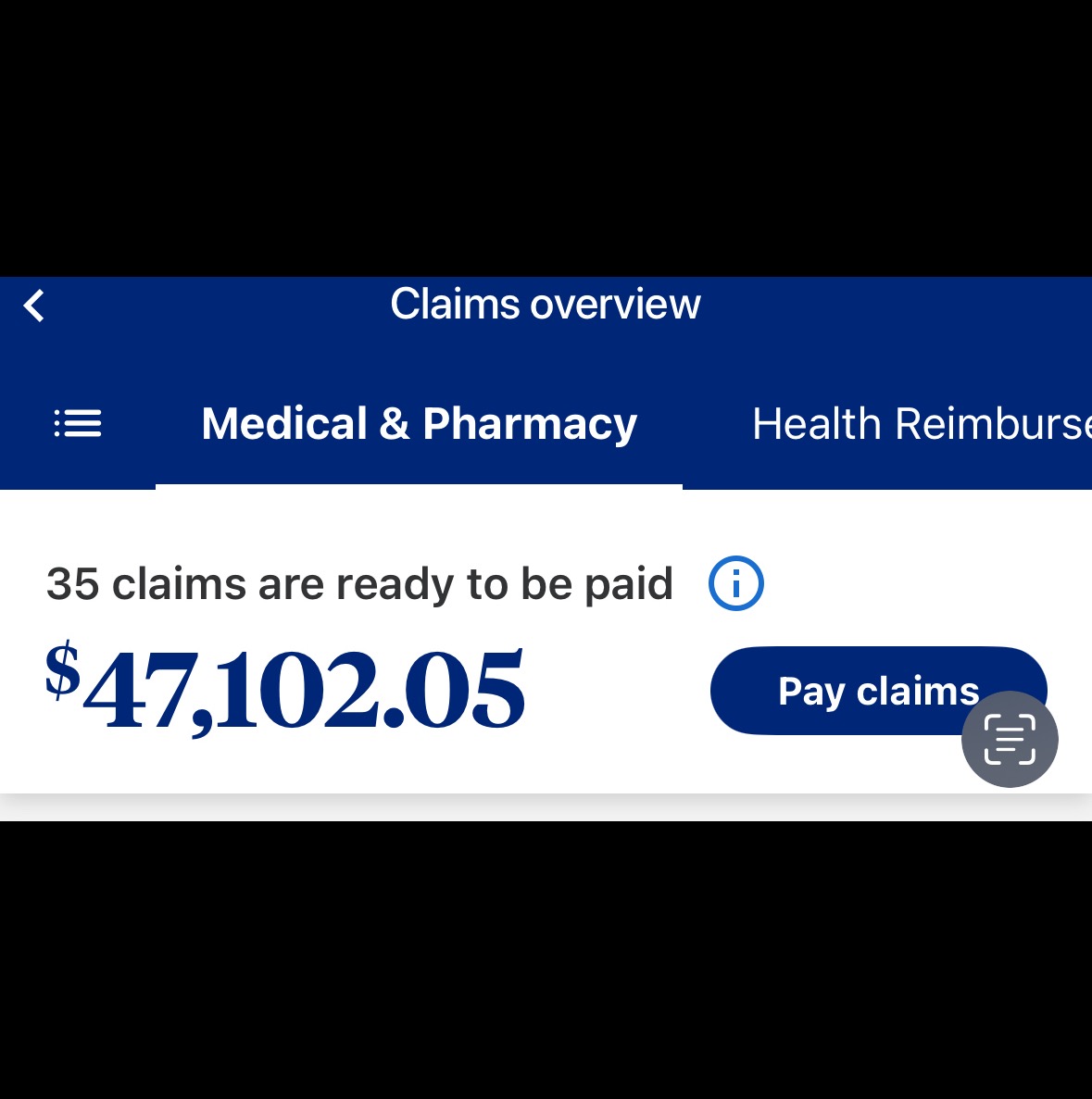Open the info icon beside claims ready

pos(735,583)
